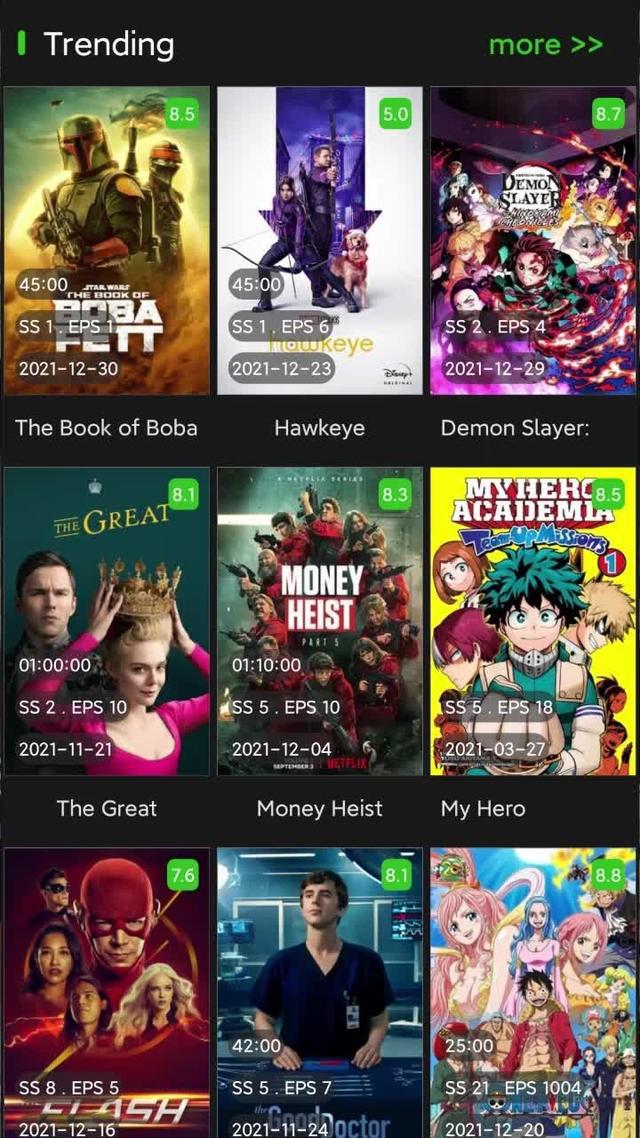Open The Good Doctor poster
The image size is (640, 1138).
pos(320,990)
